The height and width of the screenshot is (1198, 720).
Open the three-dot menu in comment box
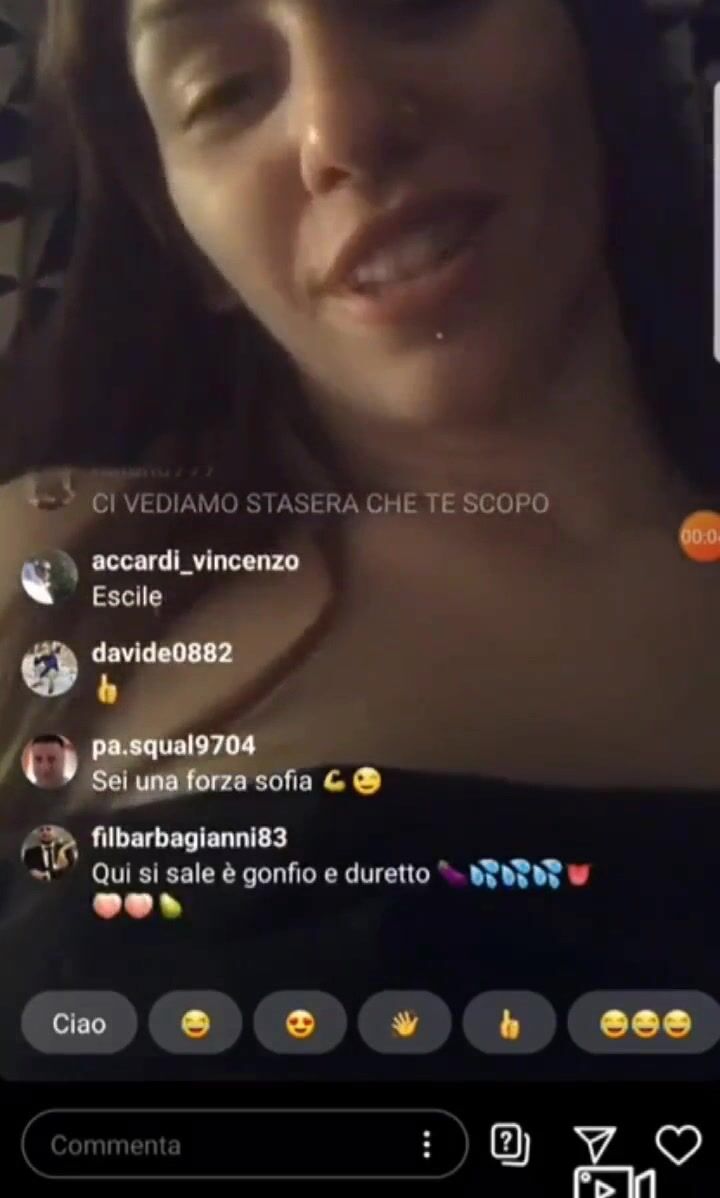tap(426, 1144)
